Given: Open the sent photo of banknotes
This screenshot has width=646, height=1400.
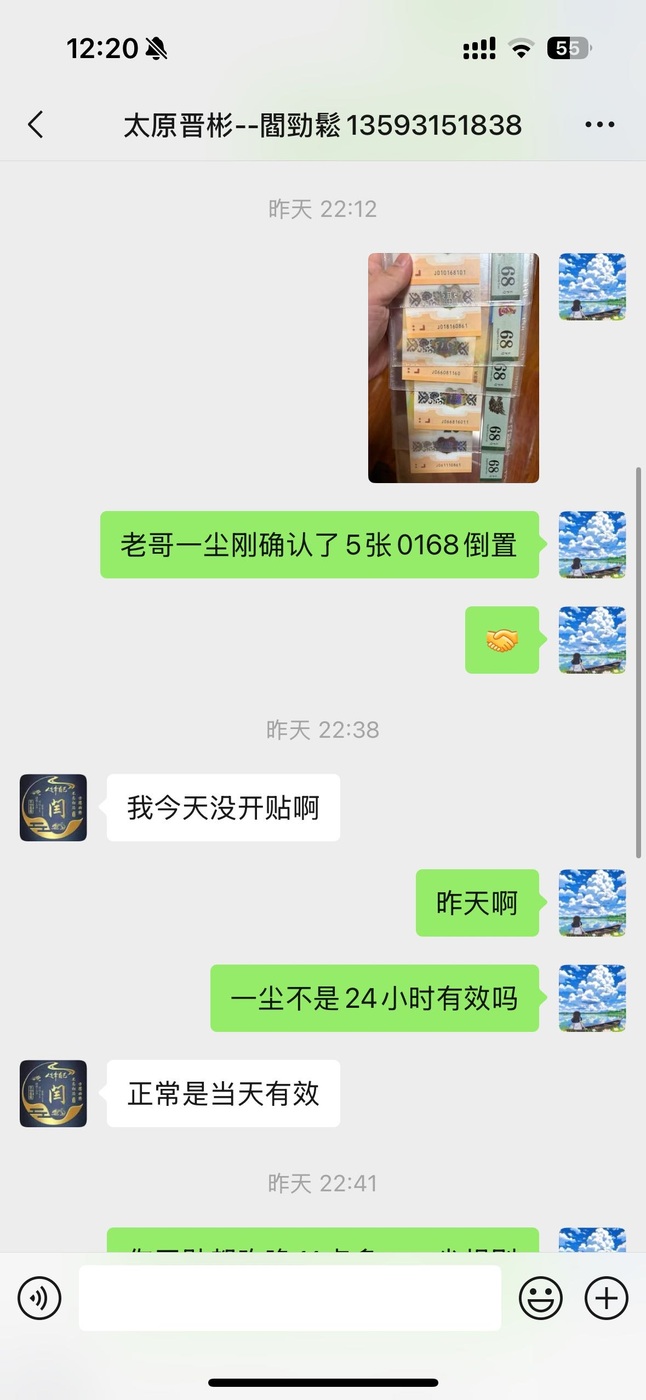Looking at the screenshot, I should 453,368.
